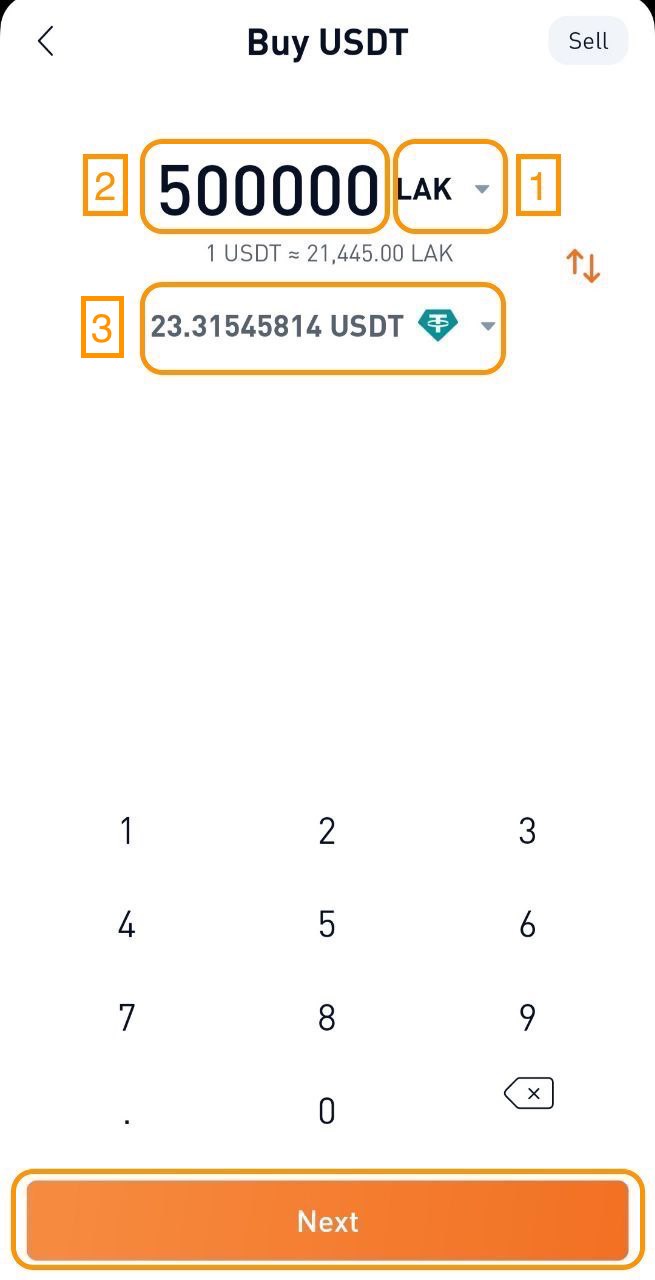Viewport: 655px width, 1280px height.
Task: Enter digit 2 on keypad
Action: point(327,831)
